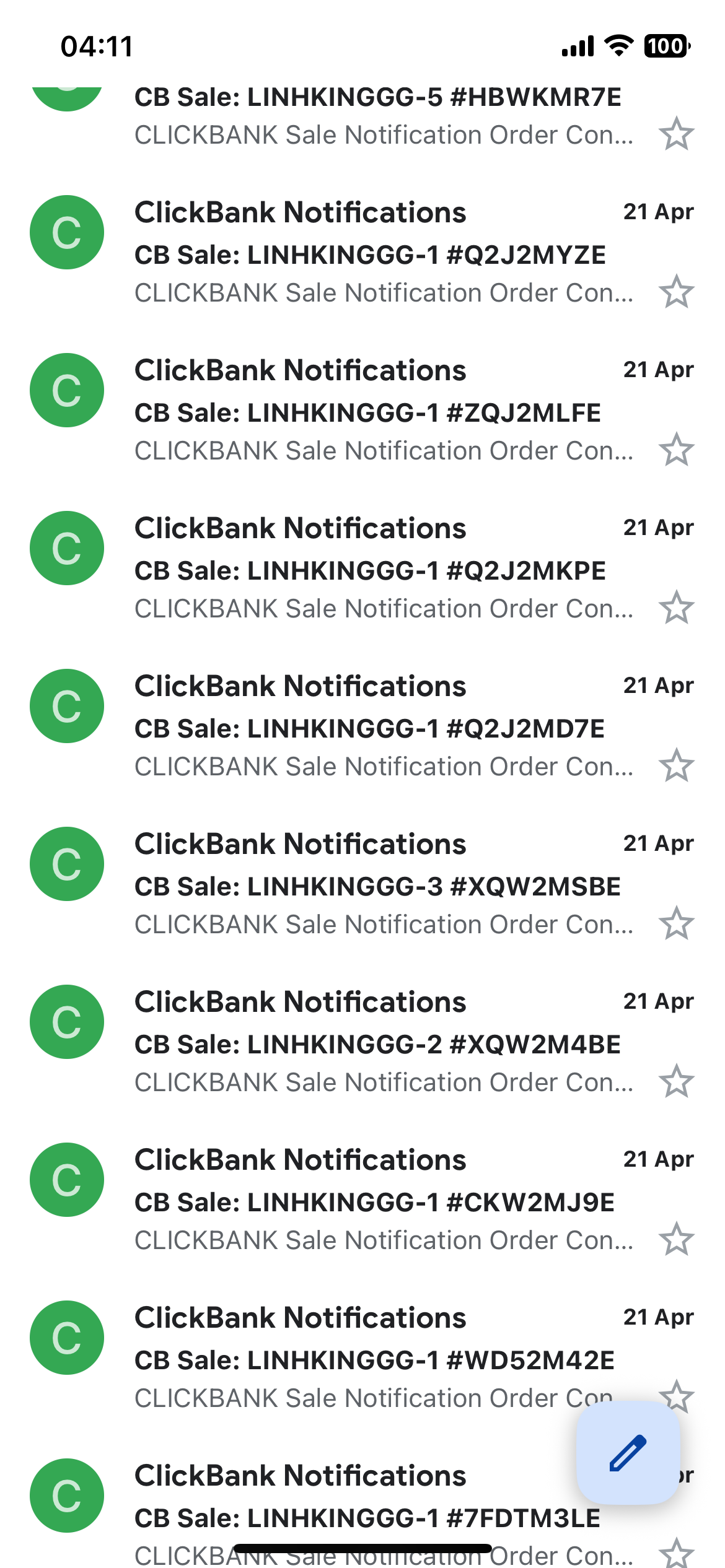This screenshot has width=725, height=1568.
Task: Star the email with order #HBWKMR7E
Action: (676, 134)
